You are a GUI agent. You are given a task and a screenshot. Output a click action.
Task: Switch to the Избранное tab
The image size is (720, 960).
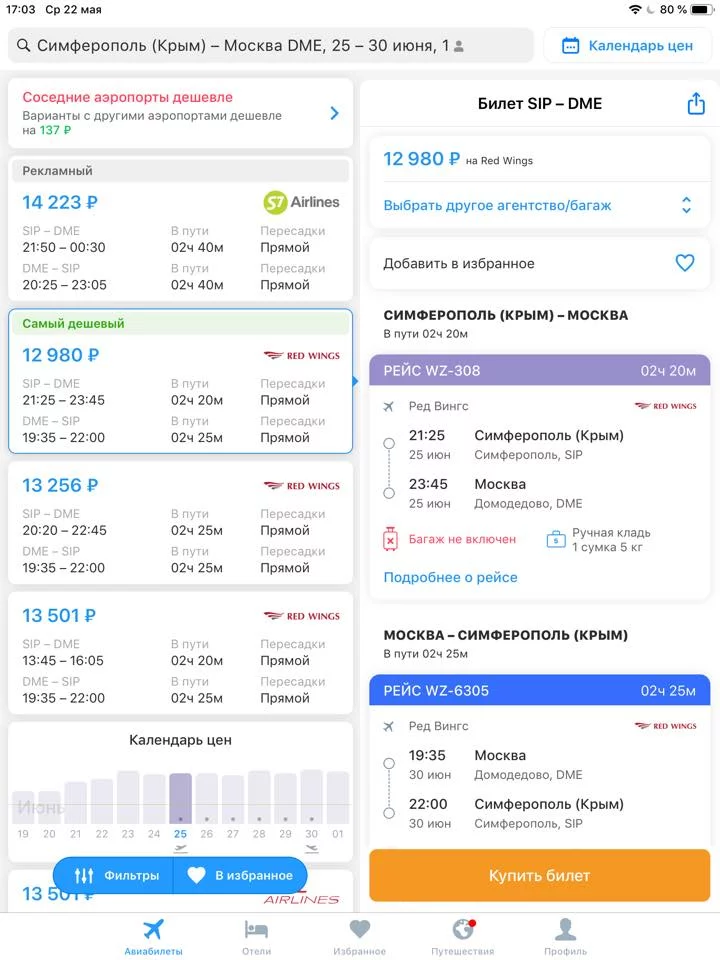click(360, 936)
